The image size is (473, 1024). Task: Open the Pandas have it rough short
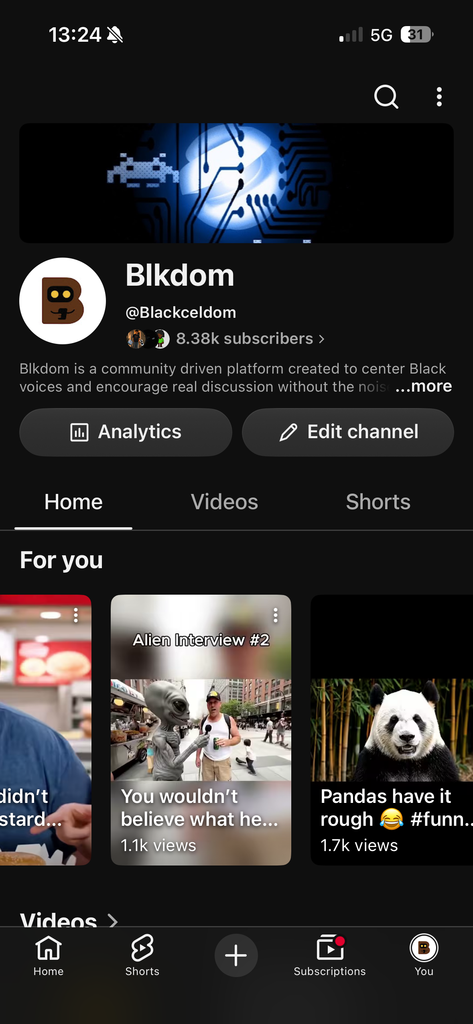pos(392,729)
